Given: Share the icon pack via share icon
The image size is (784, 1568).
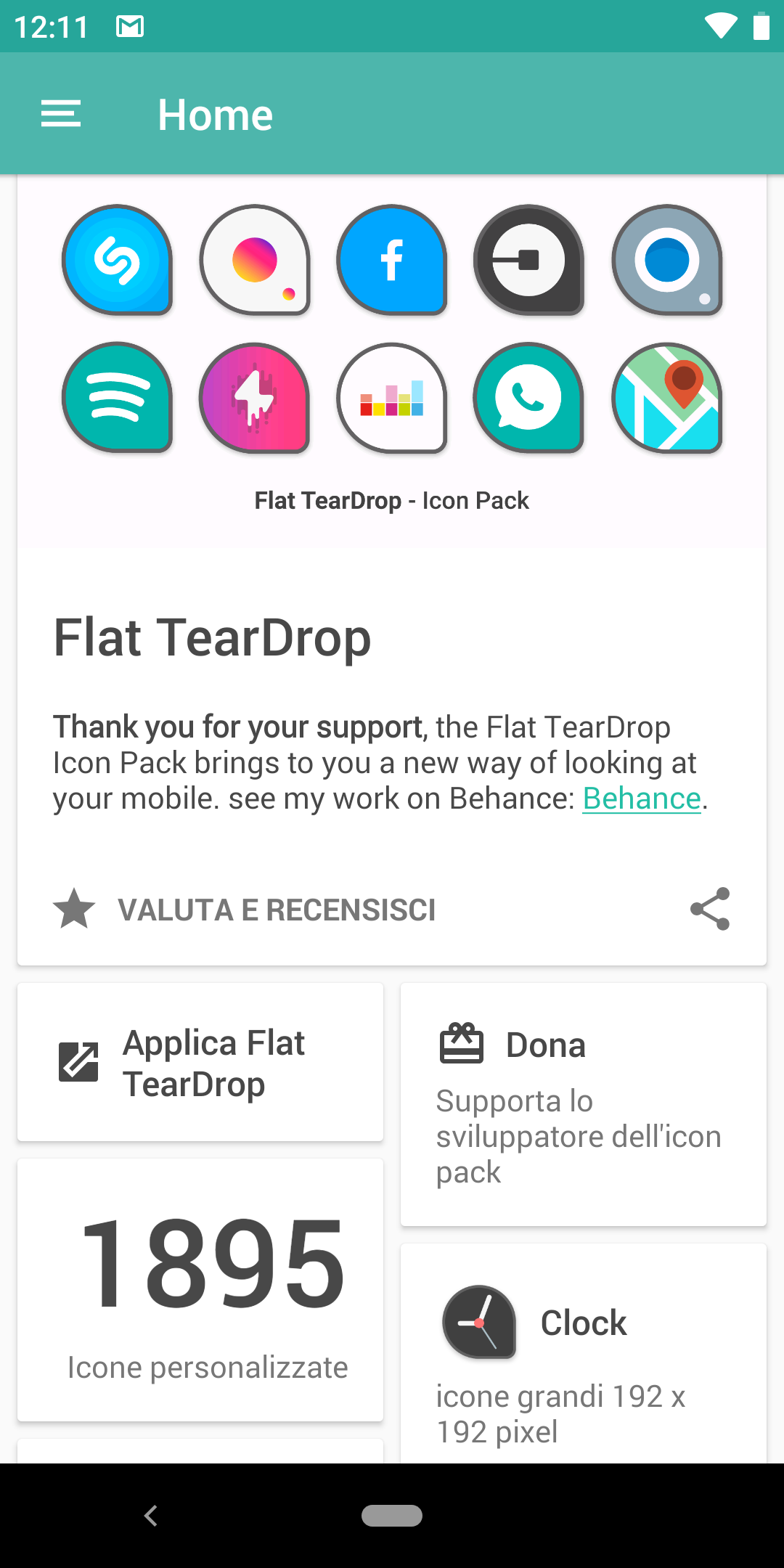Looking at the screenshot, I should 710,909.
